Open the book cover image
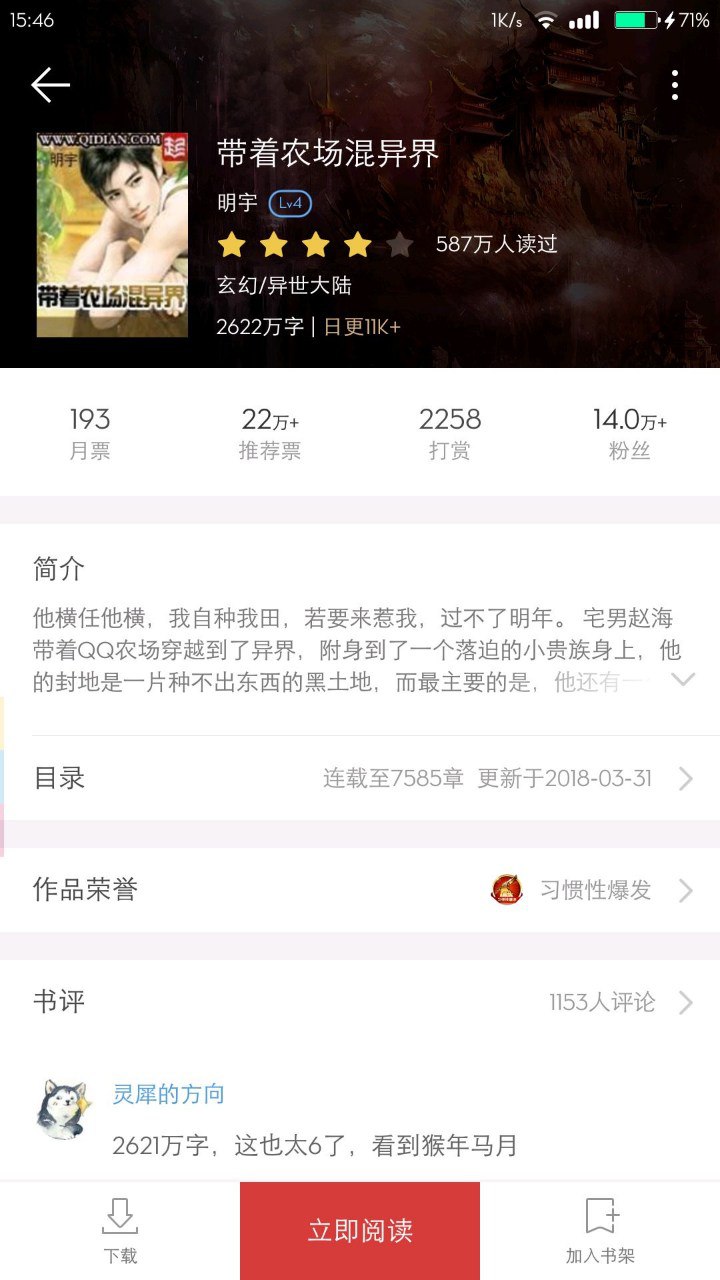The width and height of the screenshot is (720, 1280). pyautogui.click(x=112, y=235)
